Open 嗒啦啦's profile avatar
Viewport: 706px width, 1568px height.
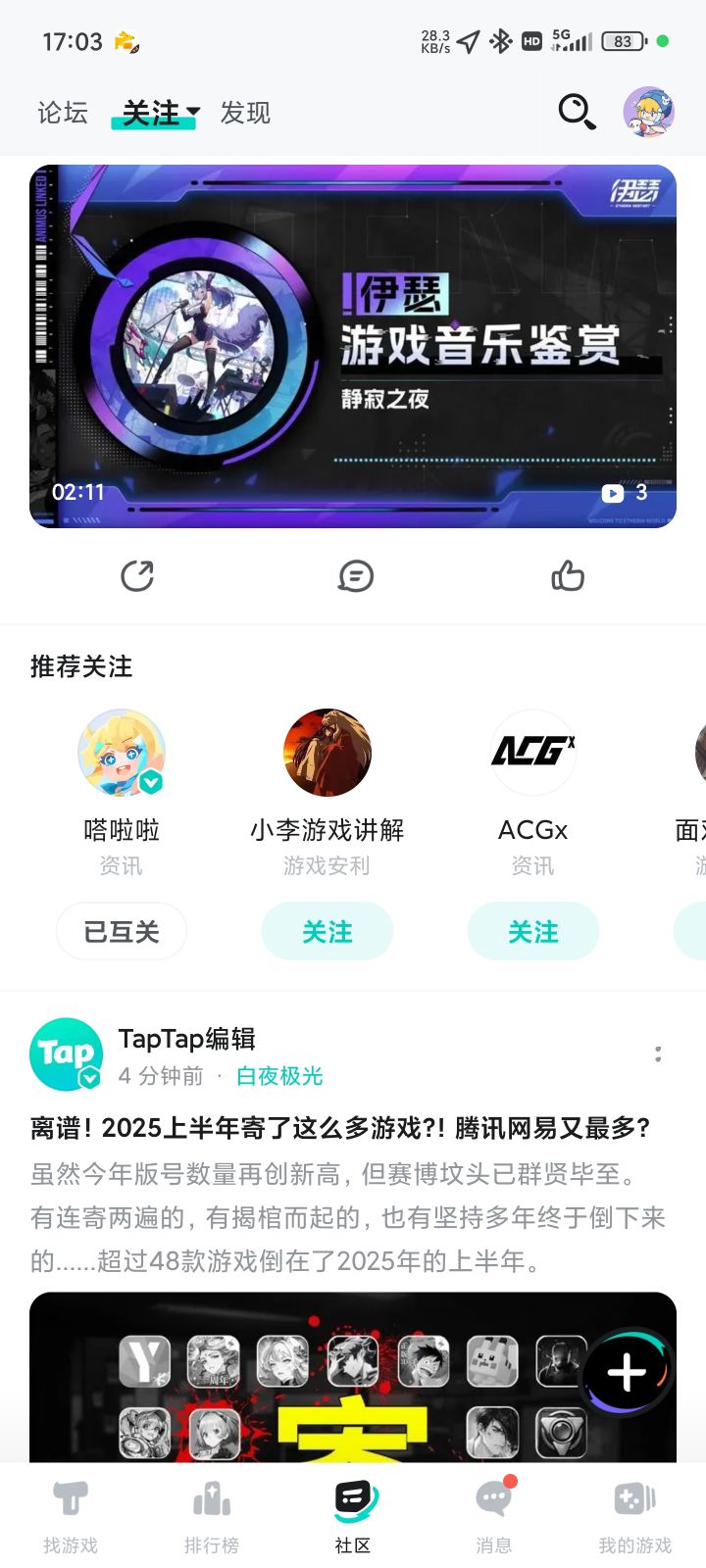coord(122,753)
